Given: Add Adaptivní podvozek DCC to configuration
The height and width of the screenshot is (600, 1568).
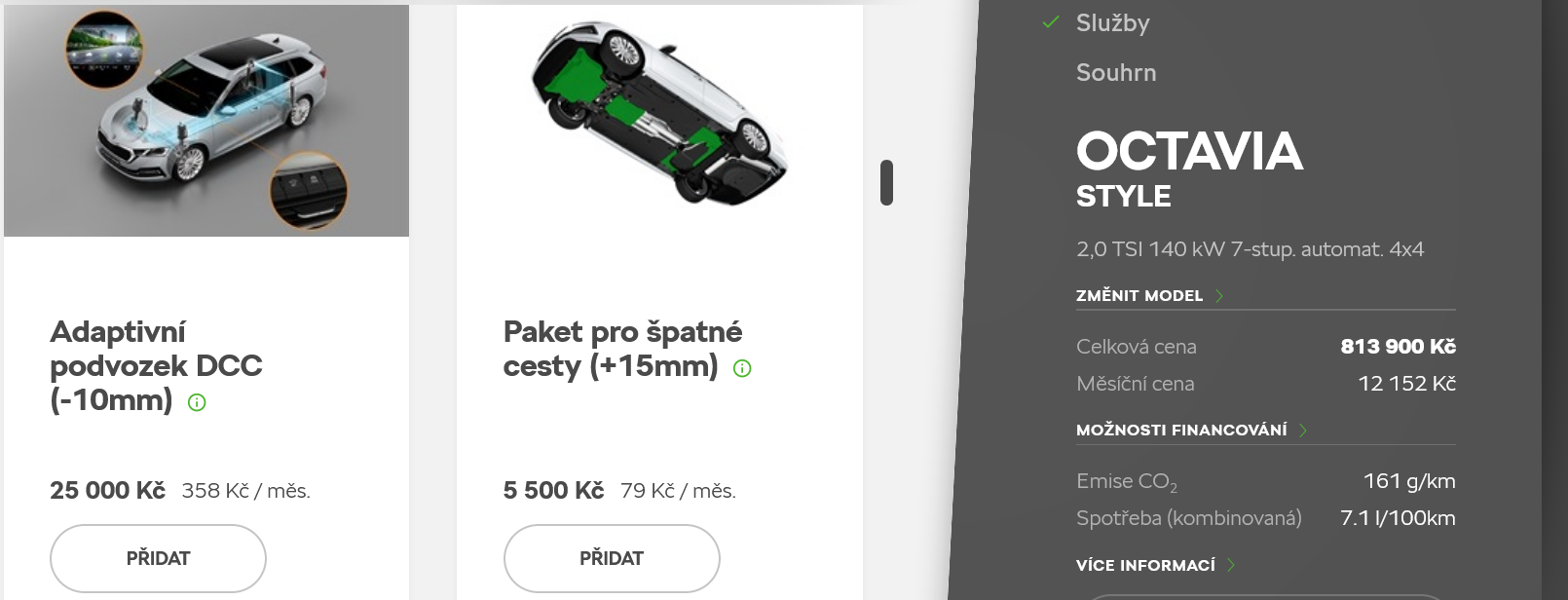Looking at the screenshot, I should [x=158, y=558].
